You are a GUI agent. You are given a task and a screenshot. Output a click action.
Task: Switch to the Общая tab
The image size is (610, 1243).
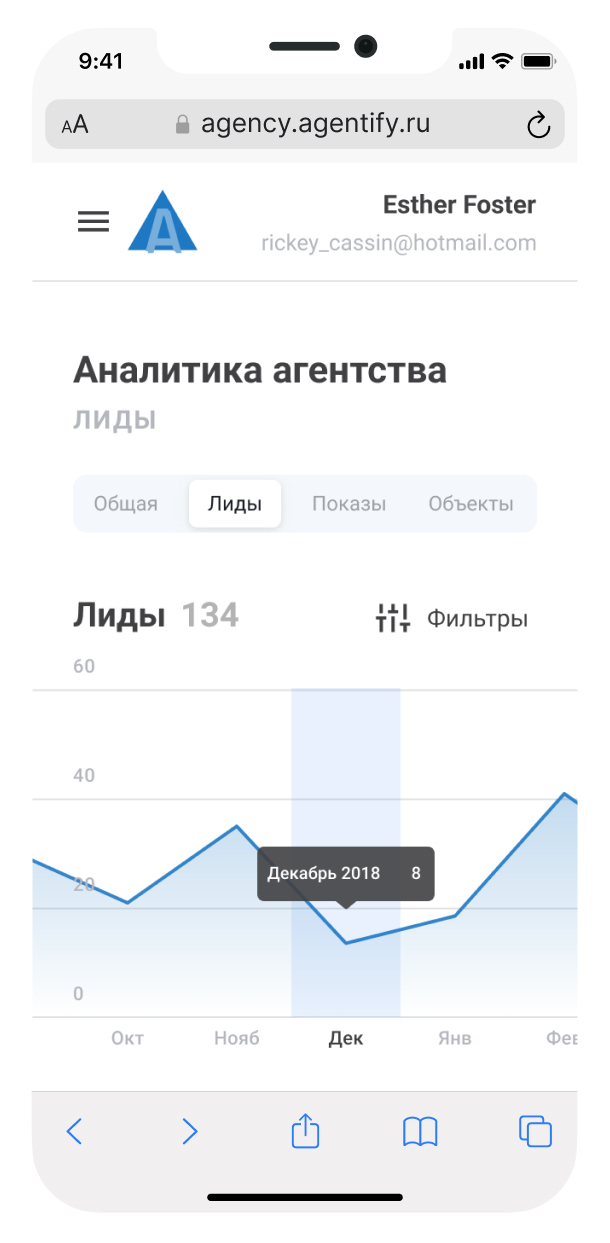coord(126,504)
